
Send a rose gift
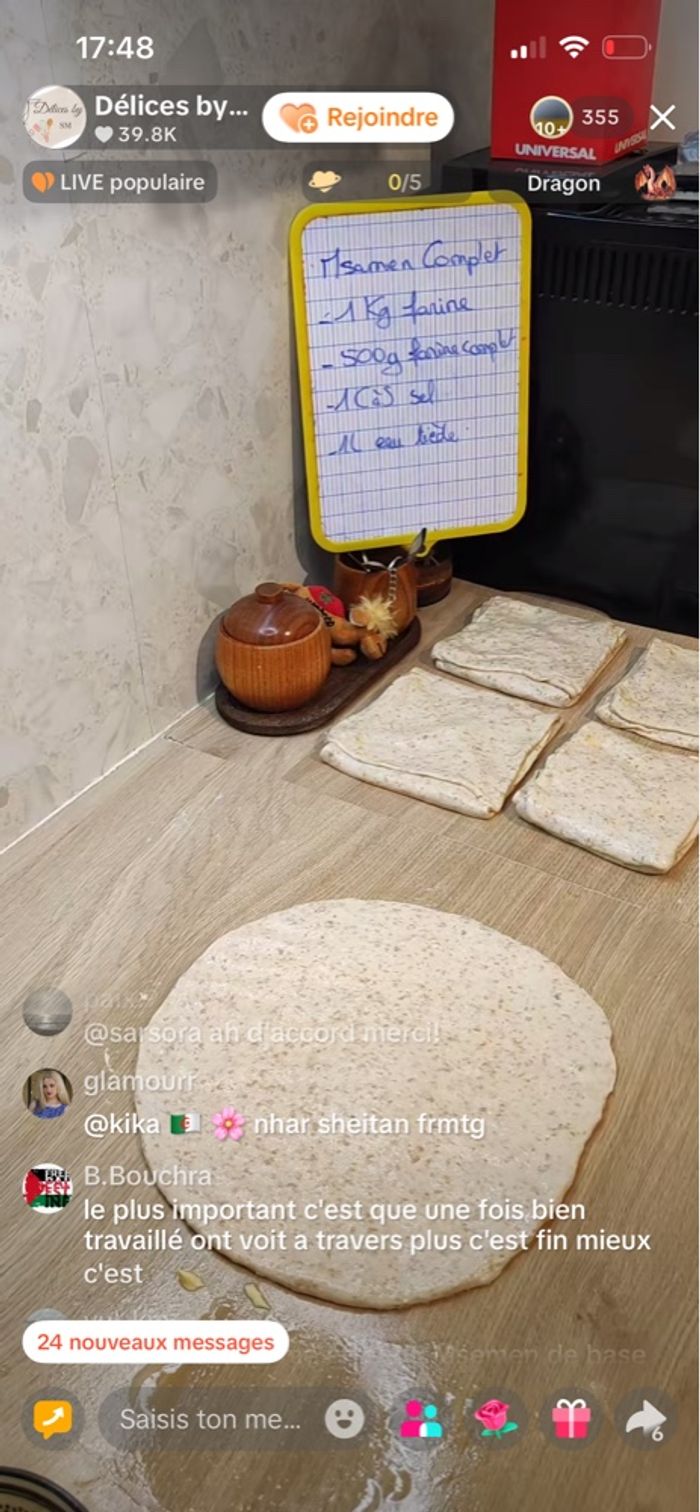tap(496, 1418)
